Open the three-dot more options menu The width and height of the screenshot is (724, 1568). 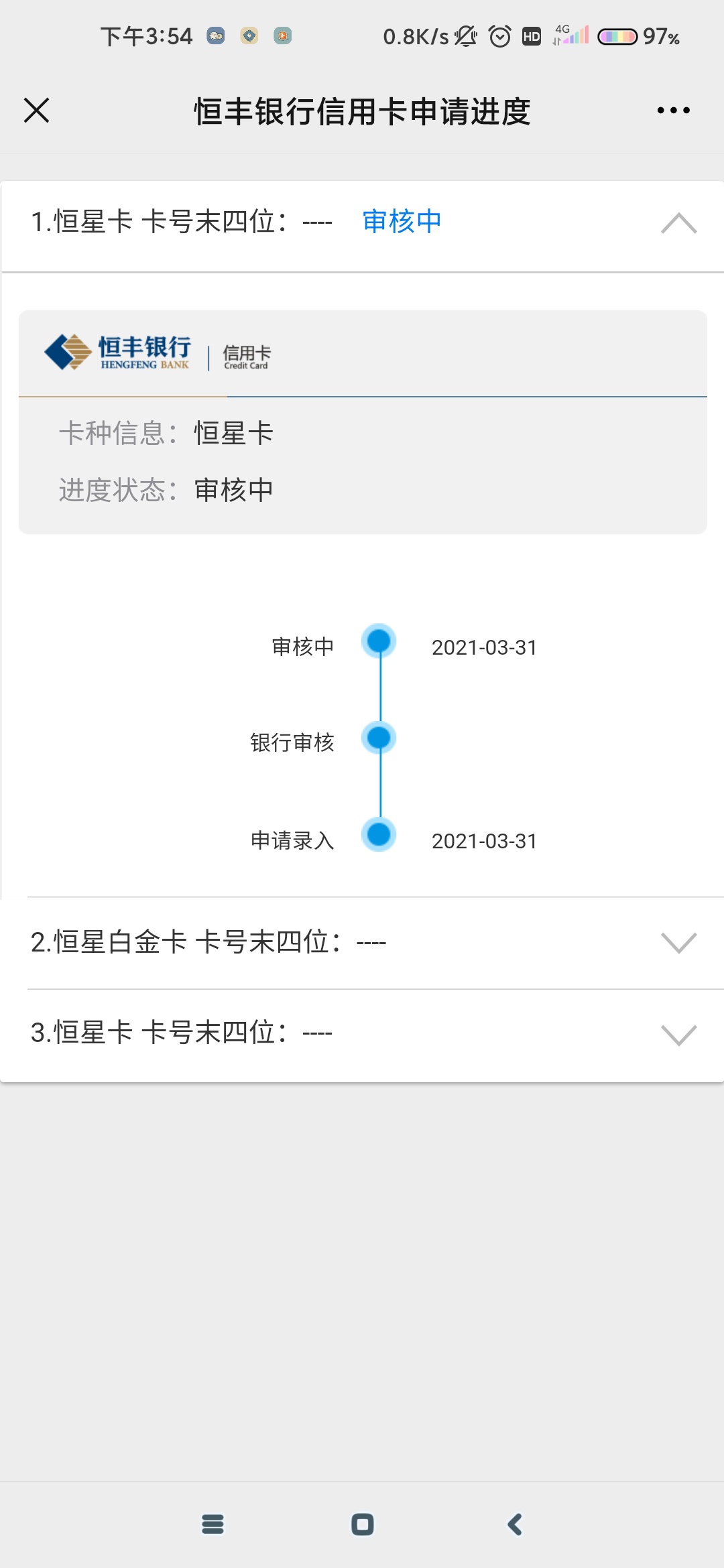[673, 111]
